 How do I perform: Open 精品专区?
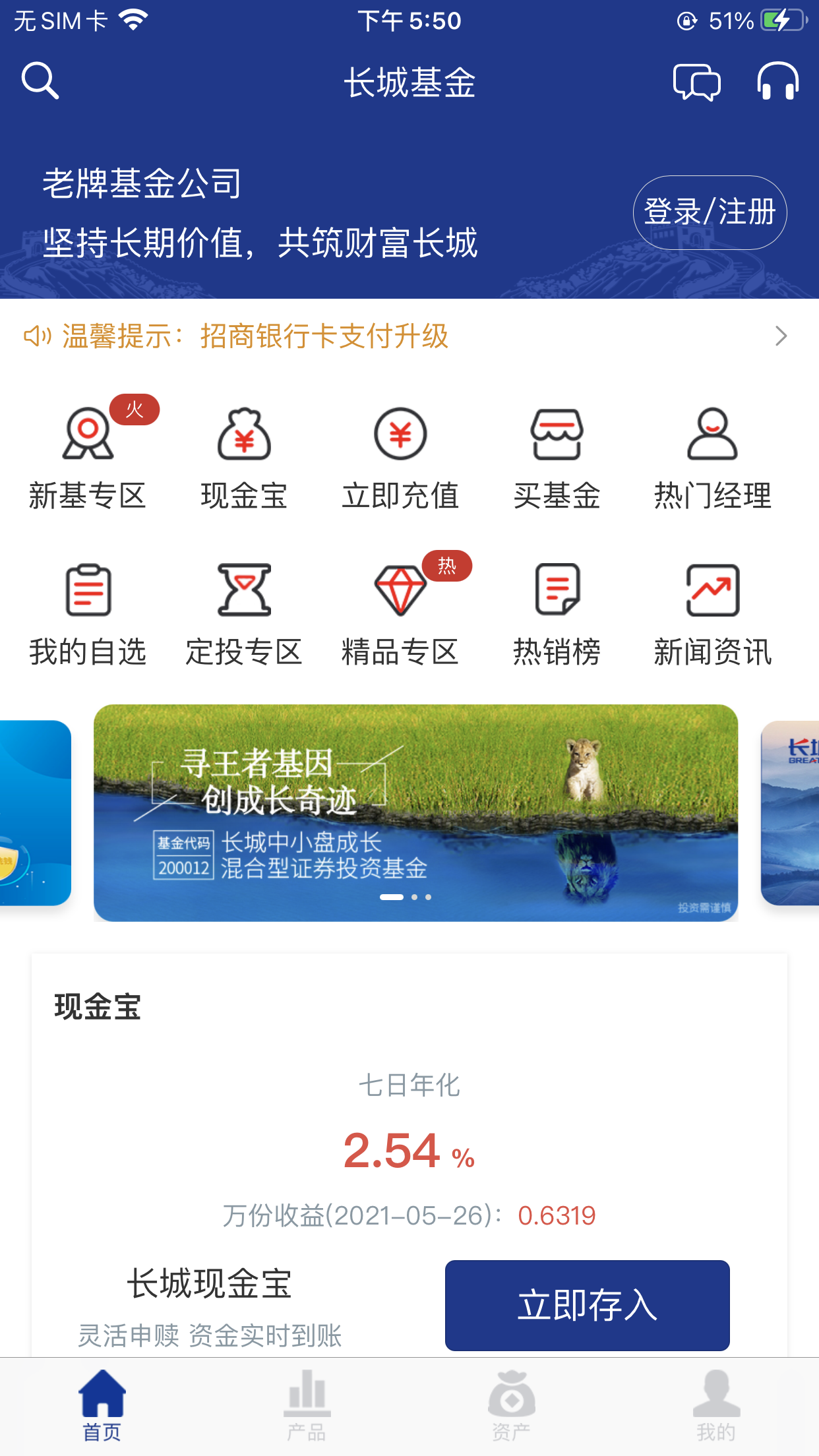point(400,614)
